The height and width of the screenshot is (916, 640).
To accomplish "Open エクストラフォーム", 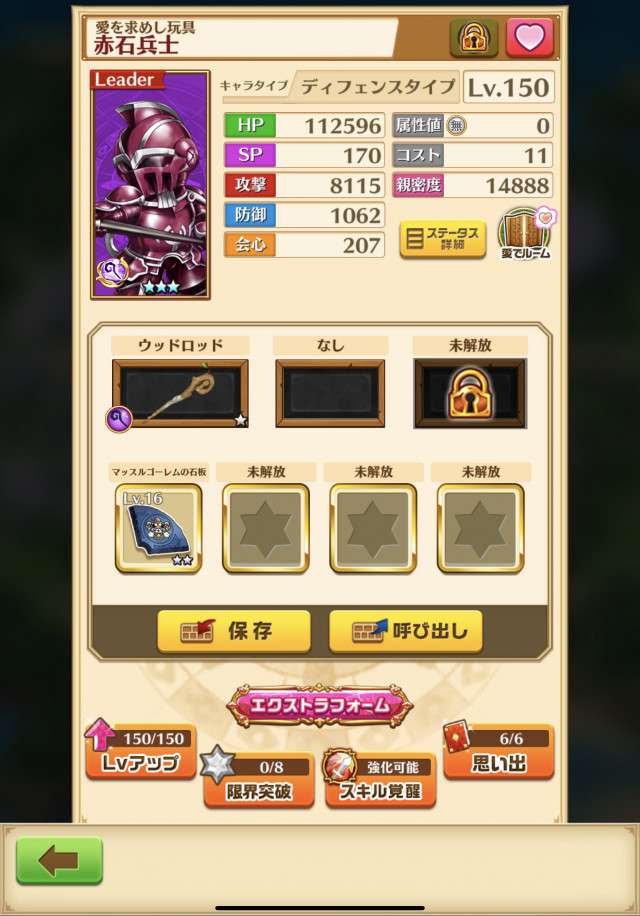I will point(319,706).
